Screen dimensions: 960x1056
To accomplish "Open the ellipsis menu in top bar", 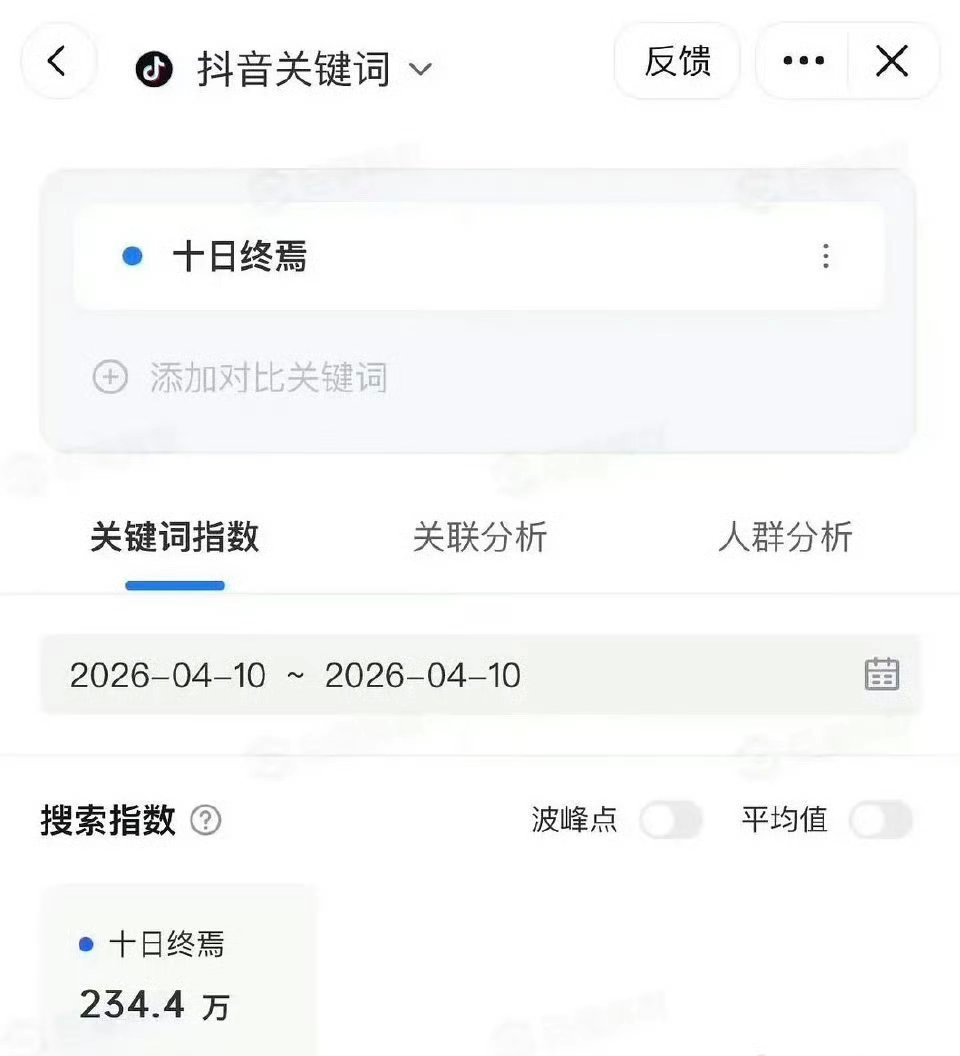I will pyautogui.click(x=801, y=61).
